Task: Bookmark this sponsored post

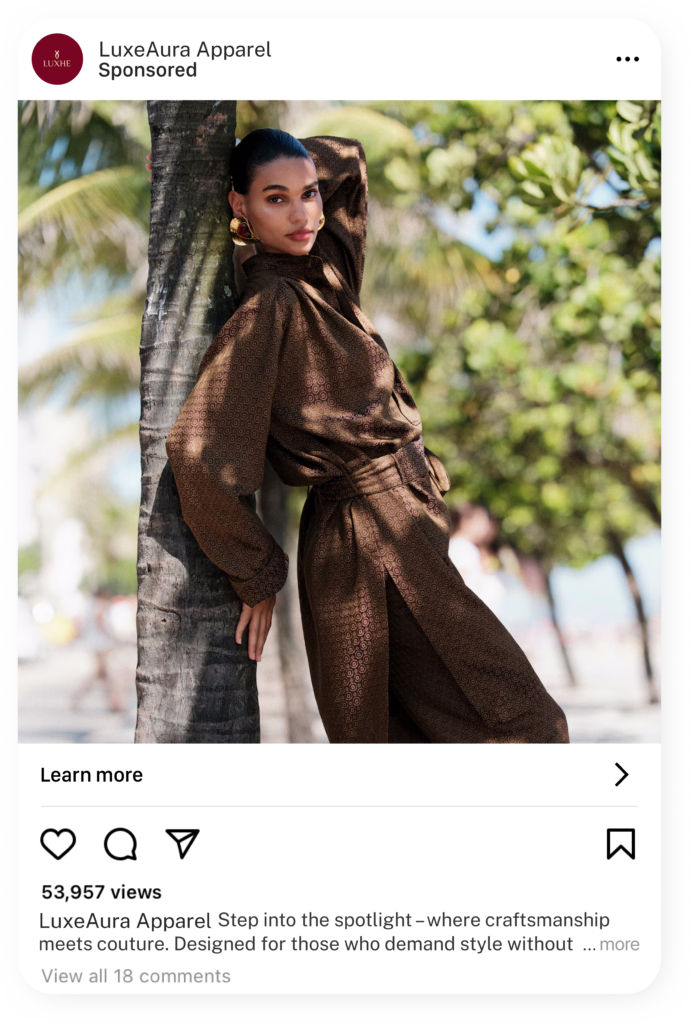Action: pos(620,844)
